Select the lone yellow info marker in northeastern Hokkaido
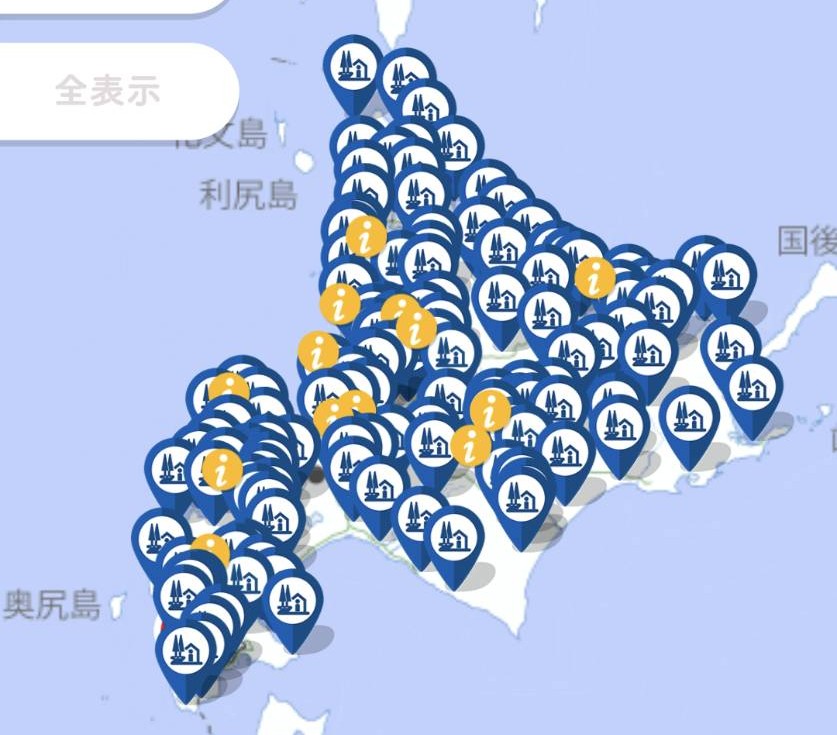Image resolution: width=837 pixels, height=735 pixels. 595,277
